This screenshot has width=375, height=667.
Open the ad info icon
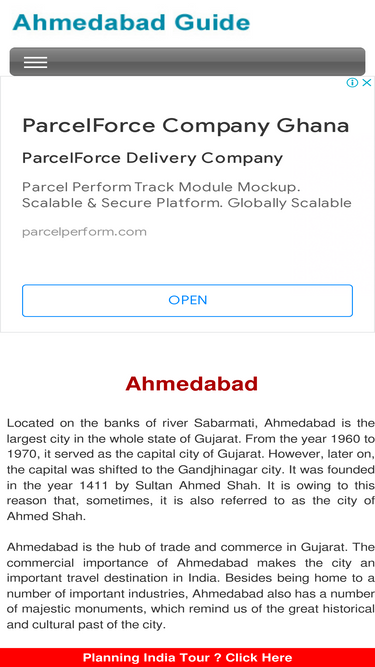point(352,83)
